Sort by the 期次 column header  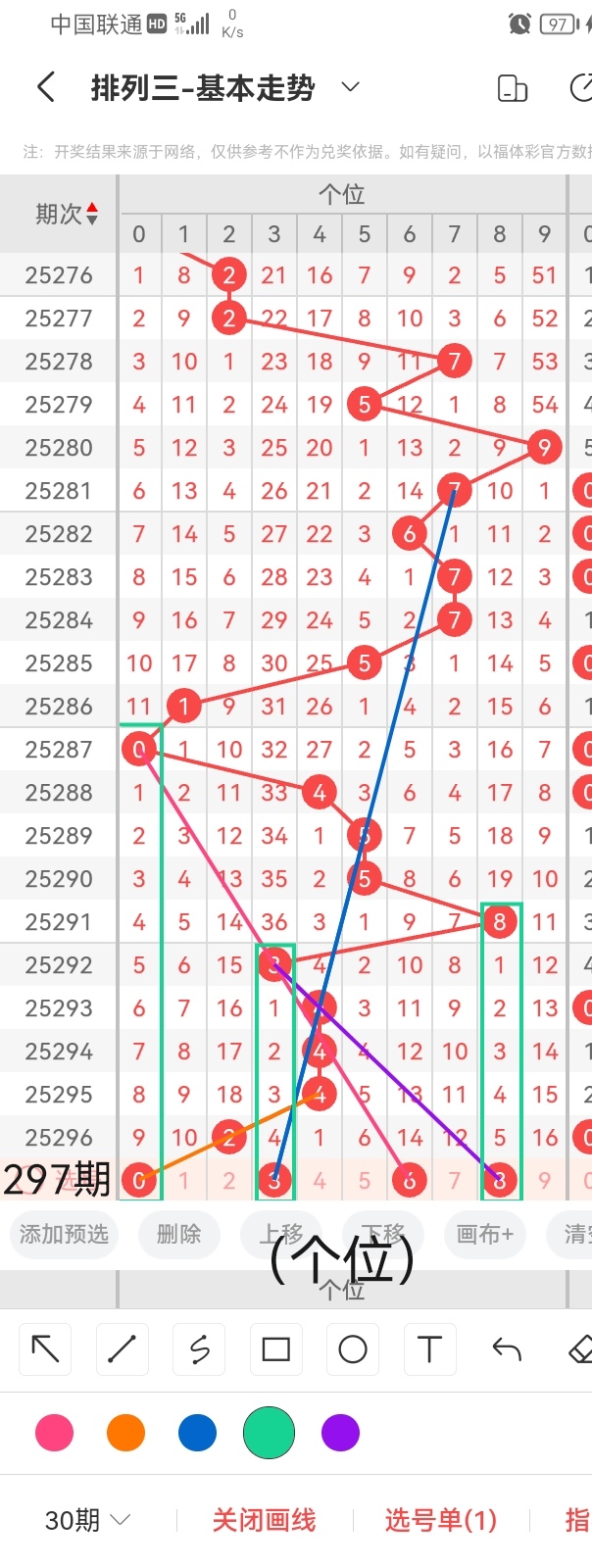66,214
